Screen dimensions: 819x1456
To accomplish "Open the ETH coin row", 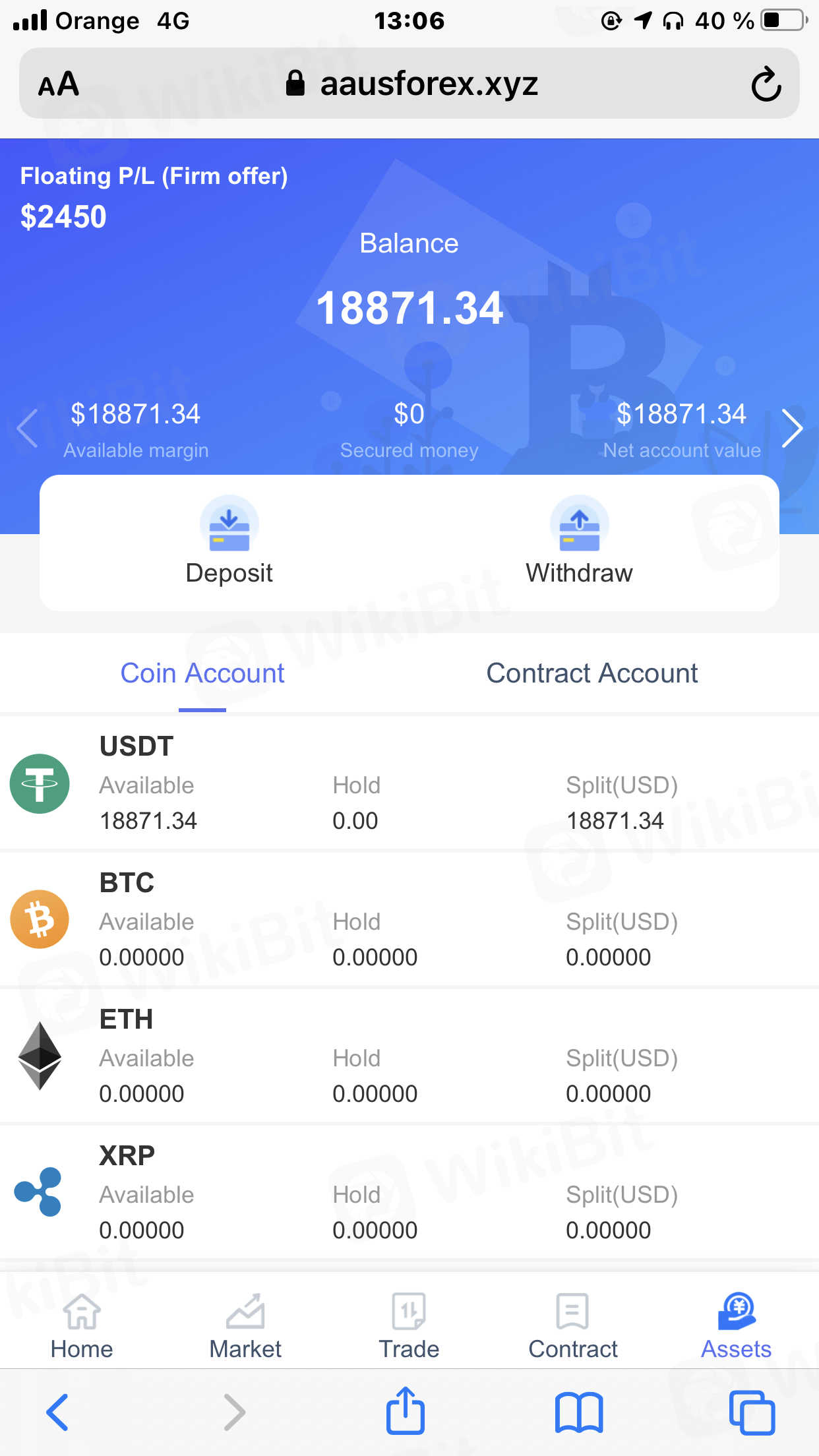I will coord(409,1056).
